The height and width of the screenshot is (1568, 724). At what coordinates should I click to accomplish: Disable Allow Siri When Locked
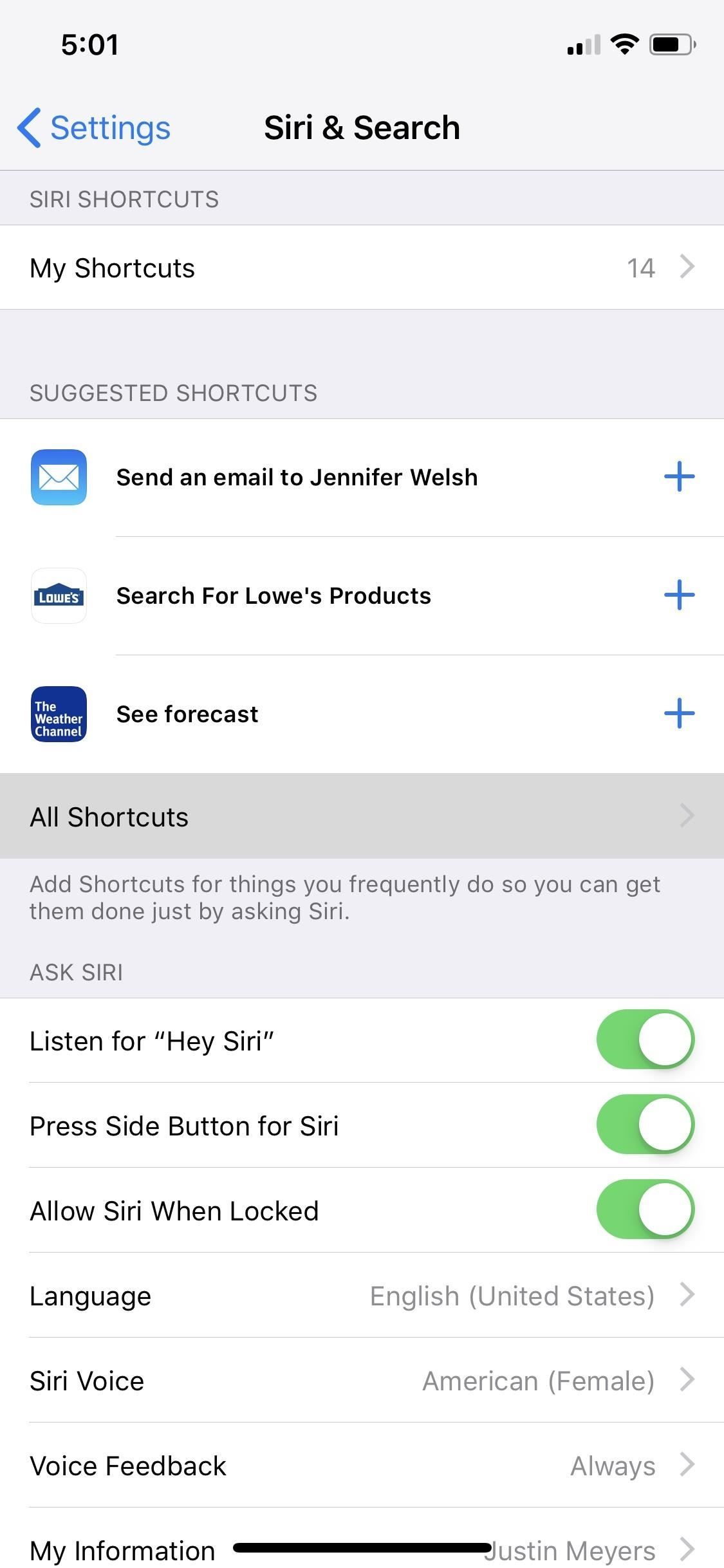[645, 1209]
